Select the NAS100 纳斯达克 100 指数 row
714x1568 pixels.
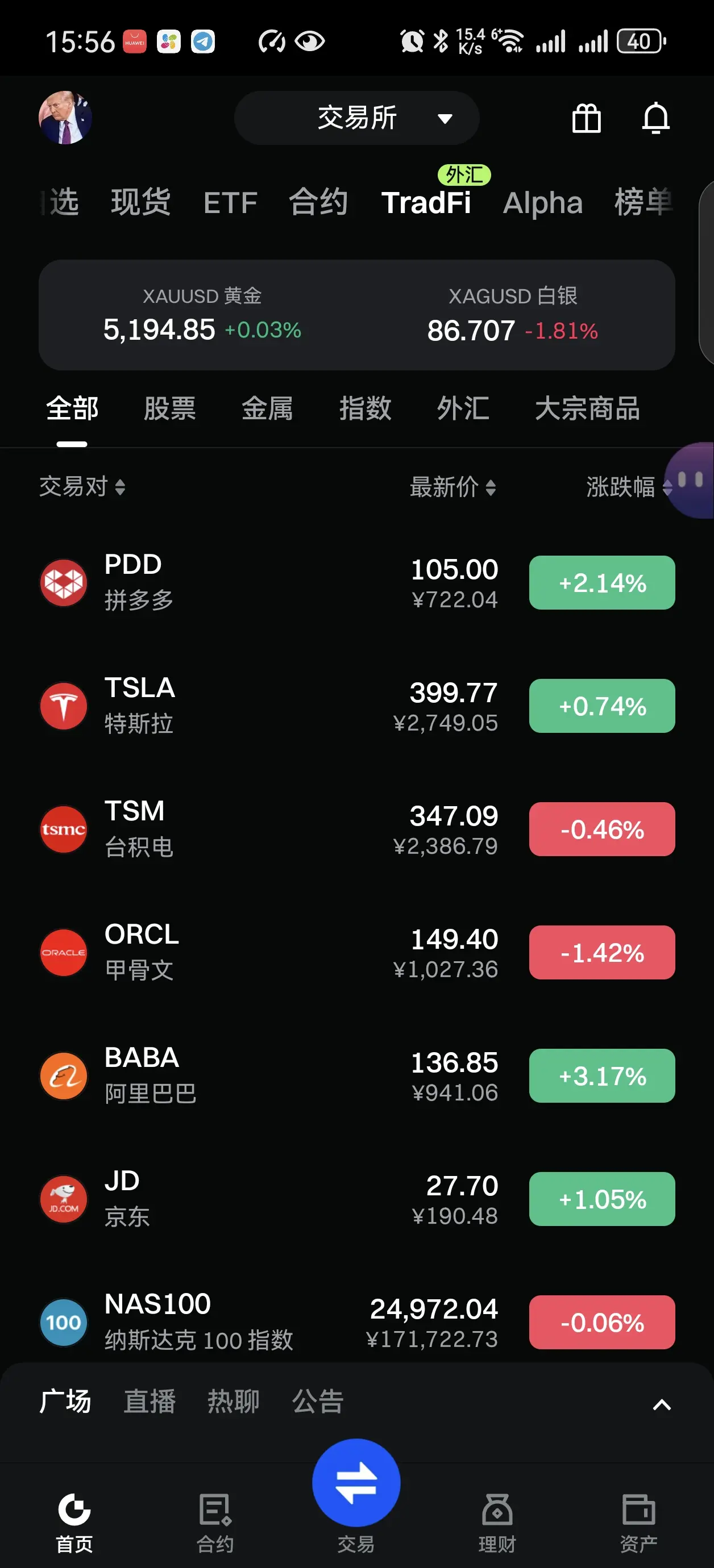[357, 1321]
